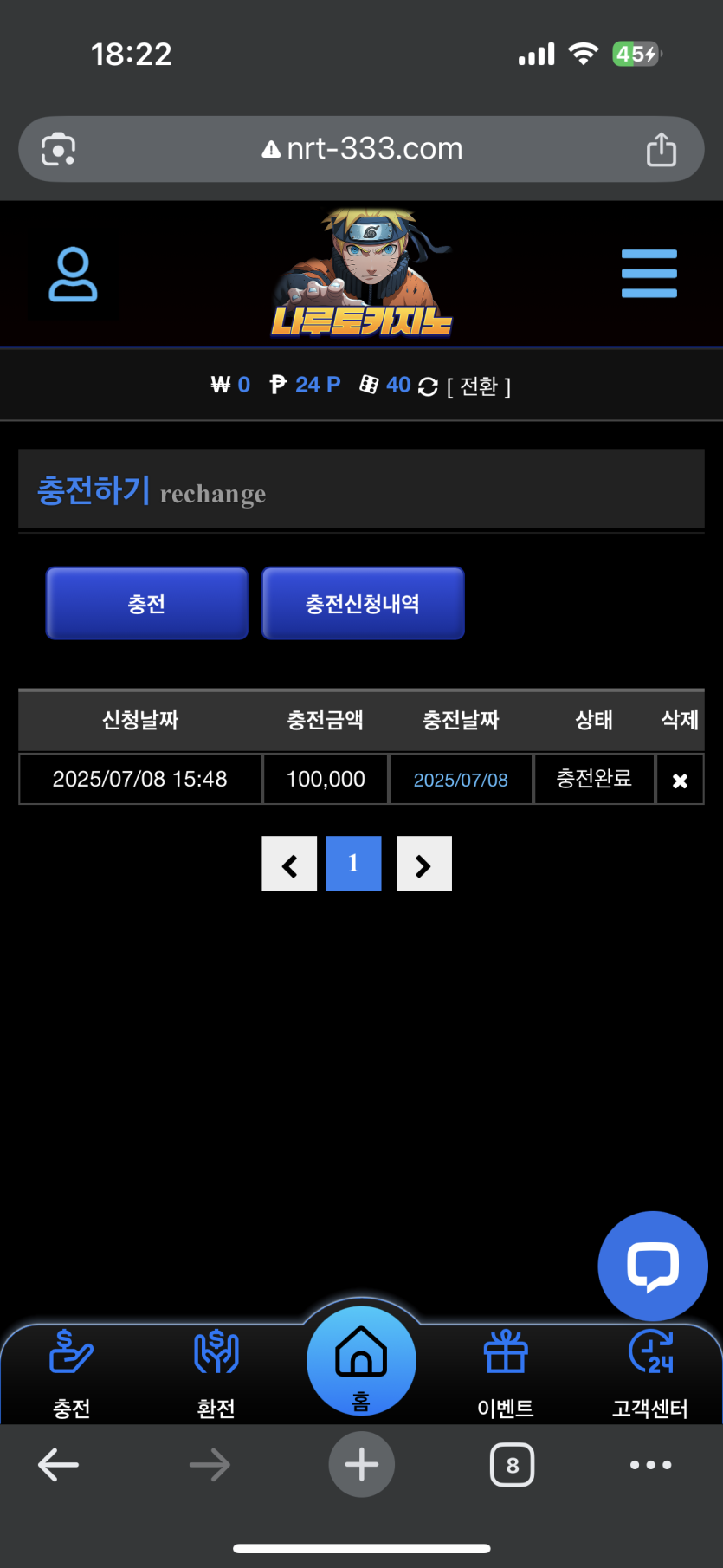The height and width of the screenshot is (1568, 723).
Task: Open the hamburger menu
Action: click(x=649, y=274)
